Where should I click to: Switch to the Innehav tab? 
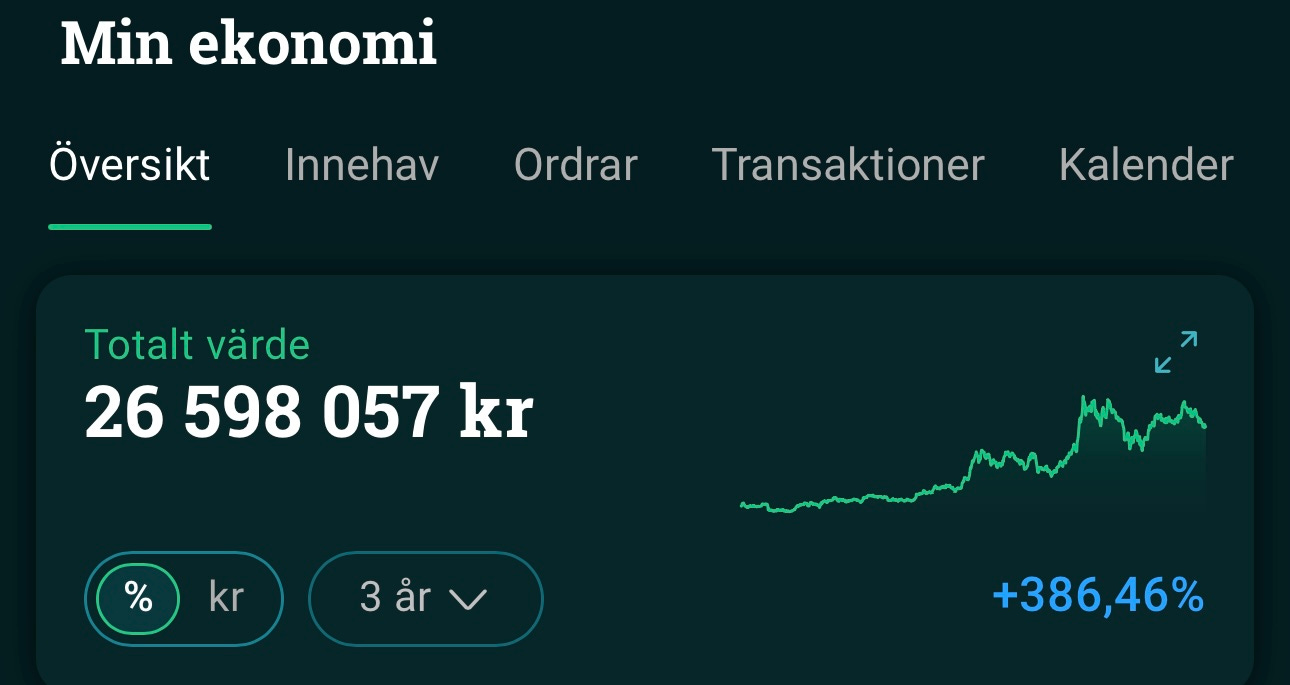click(x=361, y=165)
